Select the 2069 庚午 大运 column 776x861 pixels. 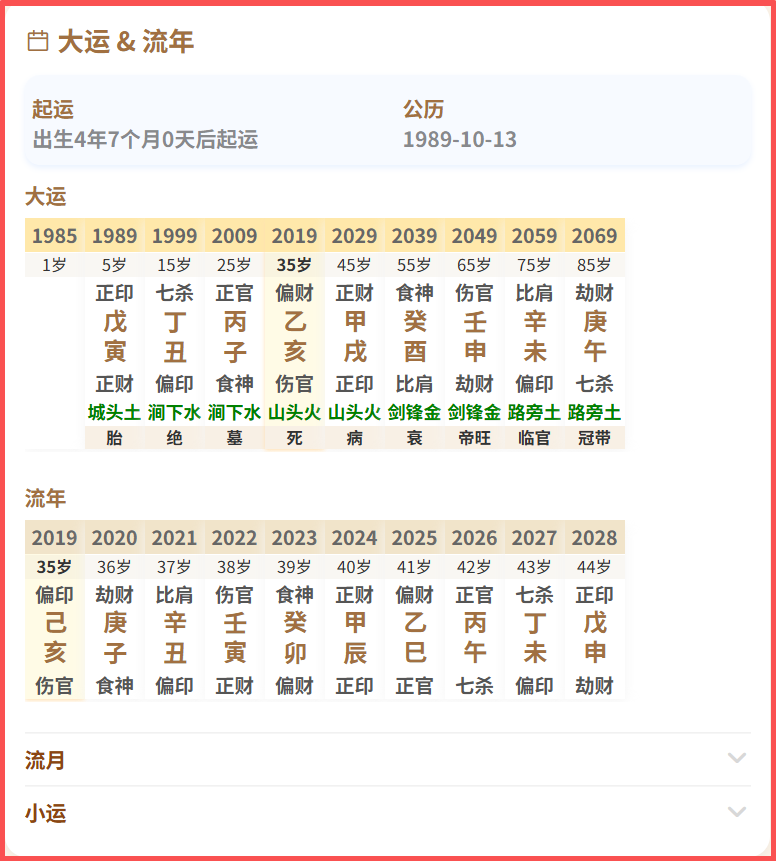click(594, 336)
